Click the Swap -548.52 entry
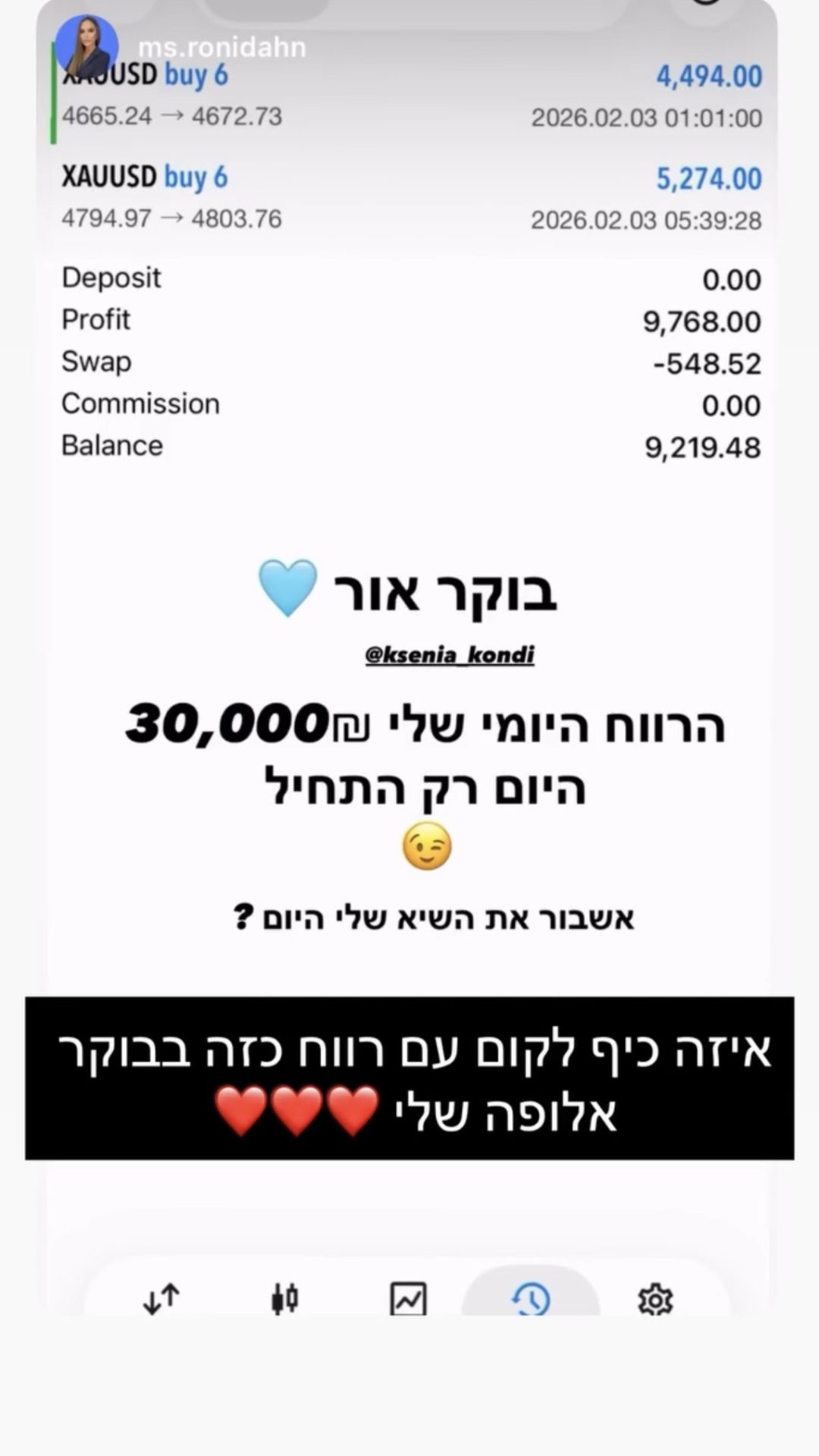This screenshot has width=819, height=1456. point(409,362)
